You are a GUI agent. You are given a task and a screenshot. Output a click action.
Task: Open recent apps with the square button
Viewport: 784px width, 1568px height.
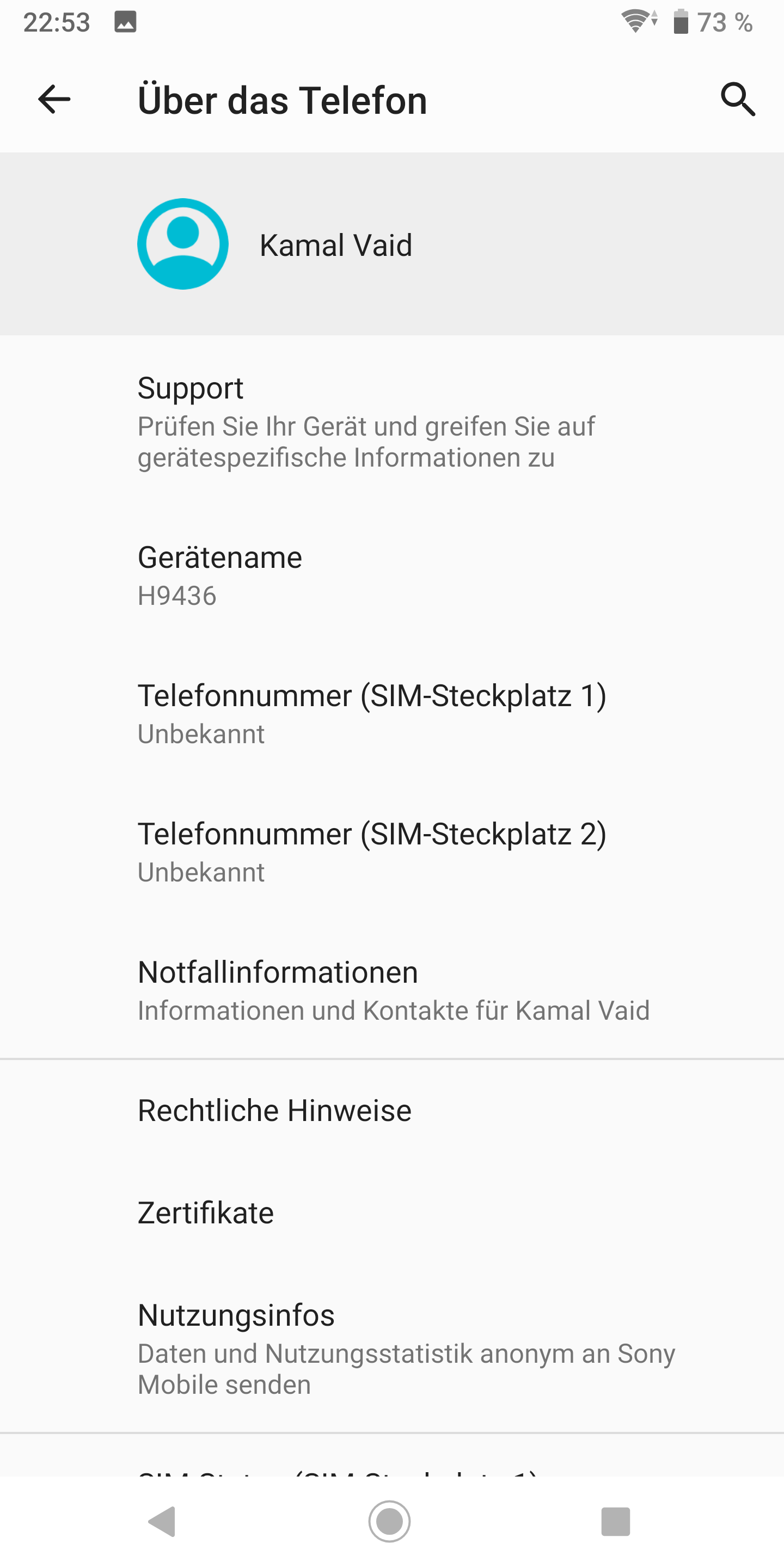615,1521
